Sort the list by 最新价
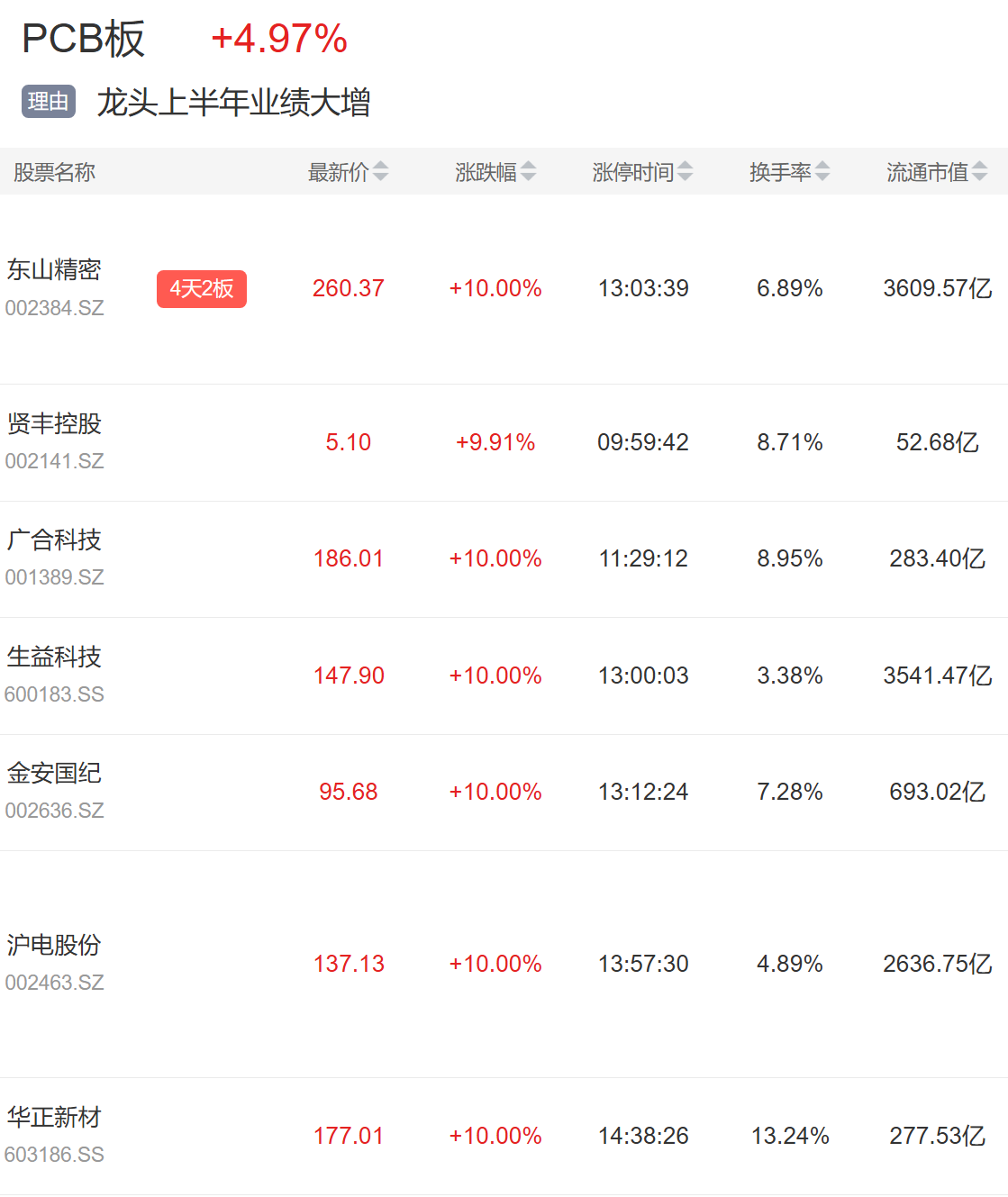 [x=348, y=171]
